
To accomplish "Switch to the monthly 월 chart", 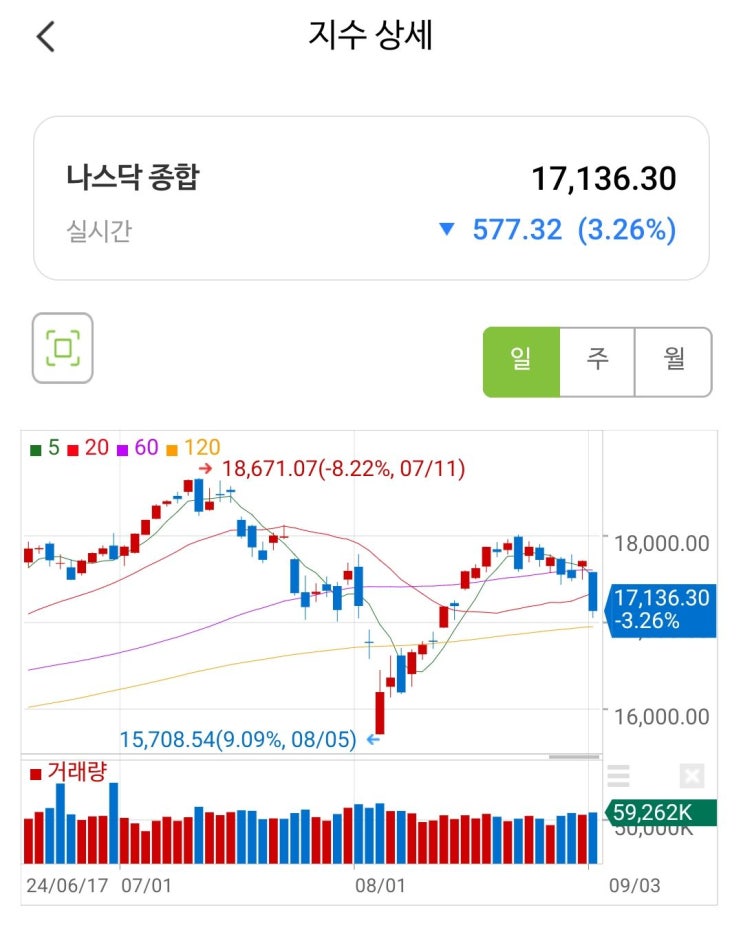I will tap(673, 361).
